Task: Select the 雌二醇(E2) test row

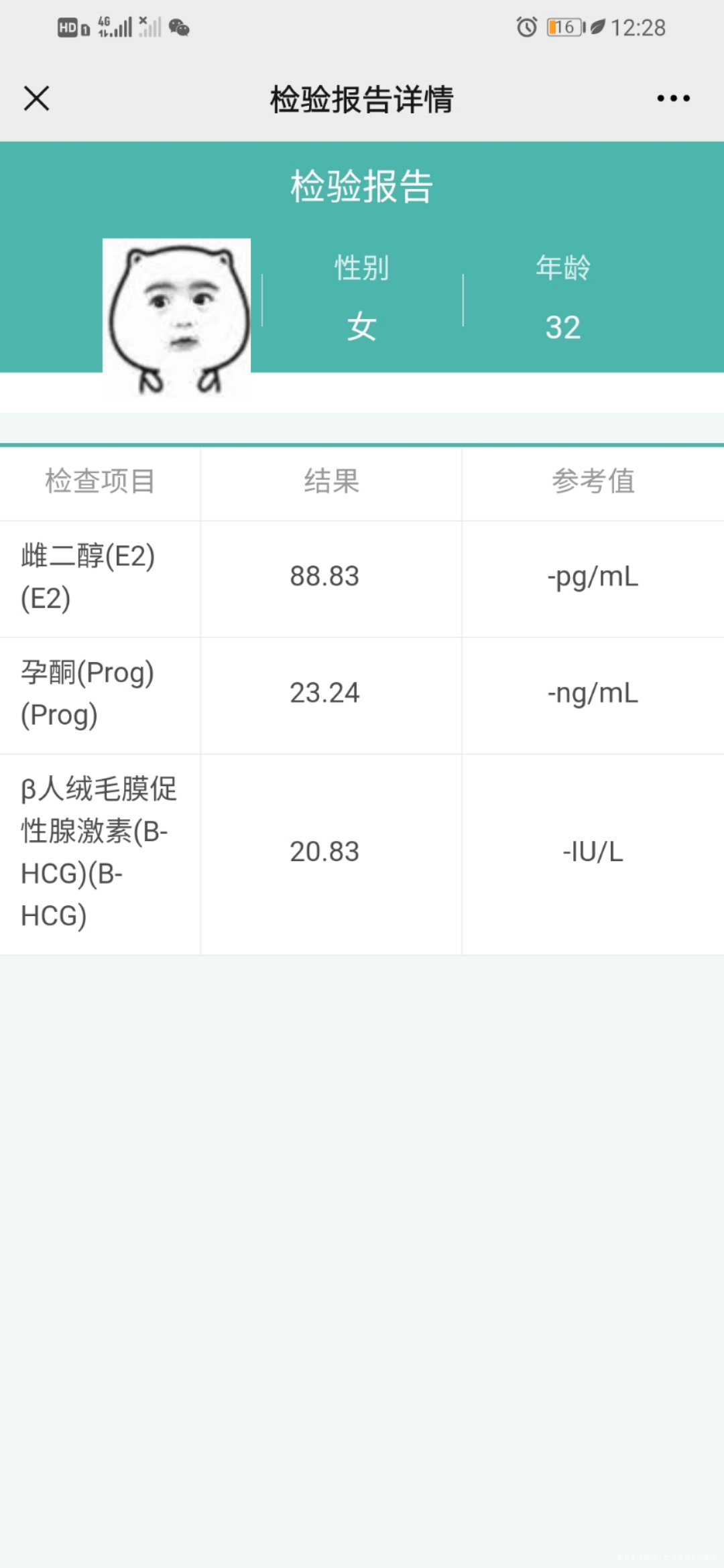Action: (x=99, y=578)
